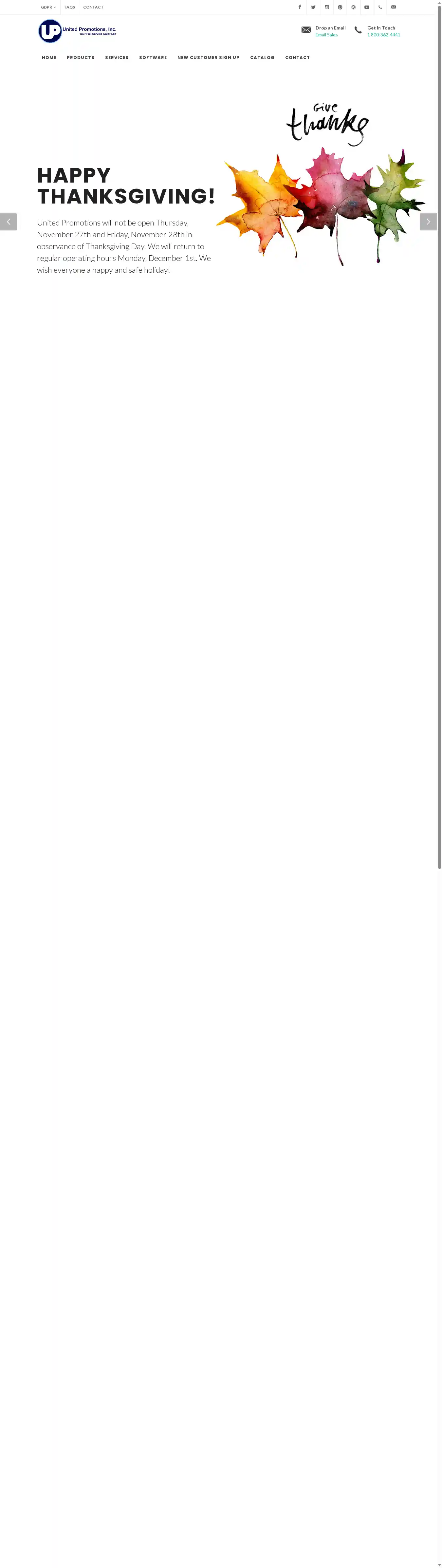Open the Services menu
Screen dimensions: 442x1568
[x=117, y=58]
